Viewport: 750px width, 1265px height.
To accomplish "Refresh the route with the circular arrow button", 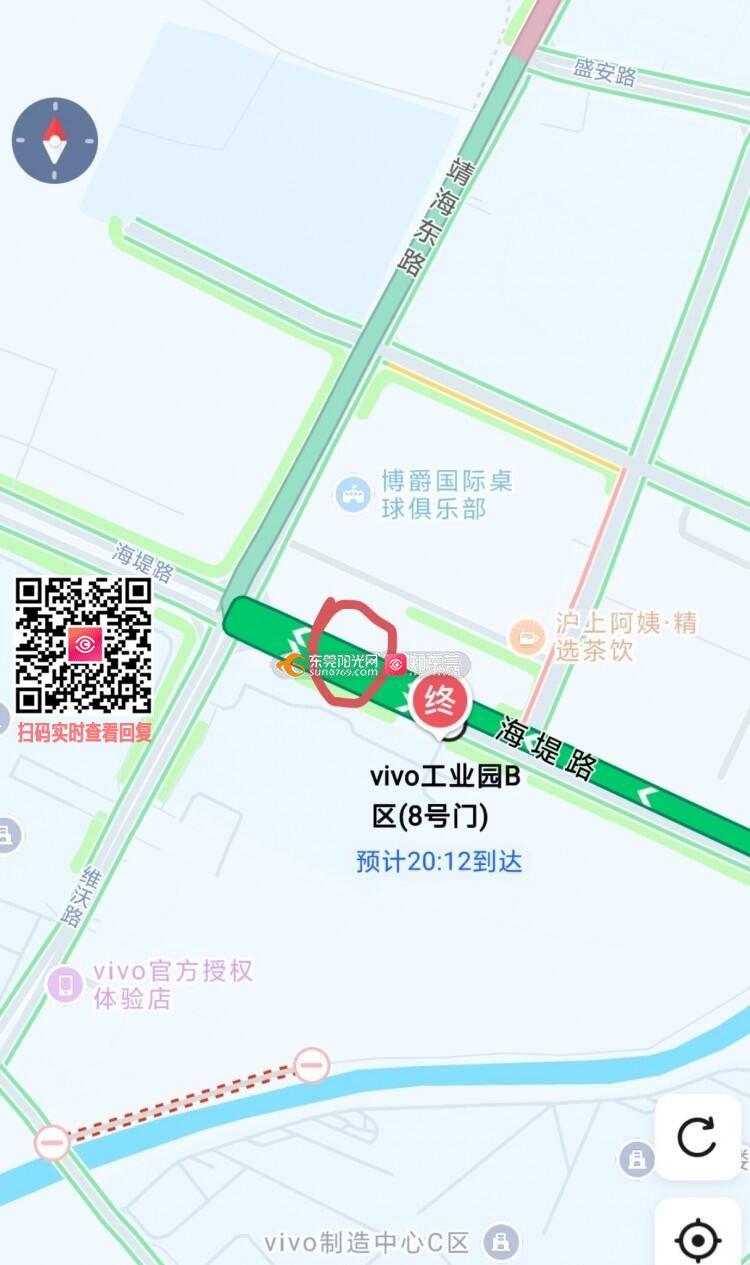I will point(697,1137).
